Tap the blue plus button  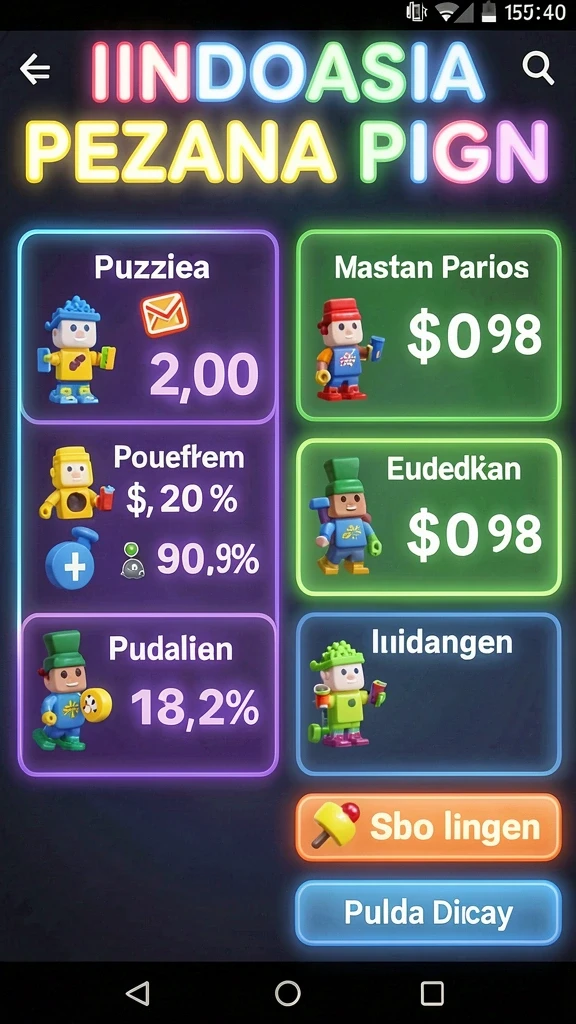71,562
